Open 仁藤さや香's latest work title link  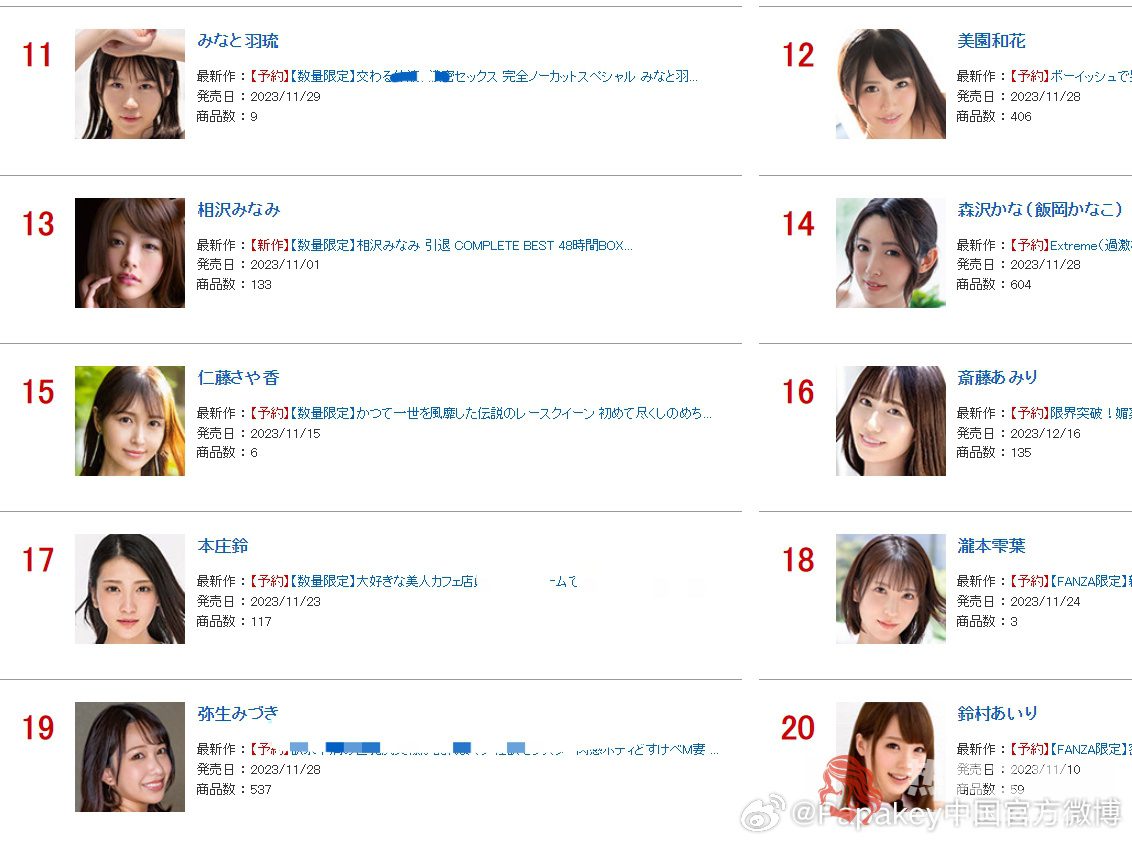534,413
